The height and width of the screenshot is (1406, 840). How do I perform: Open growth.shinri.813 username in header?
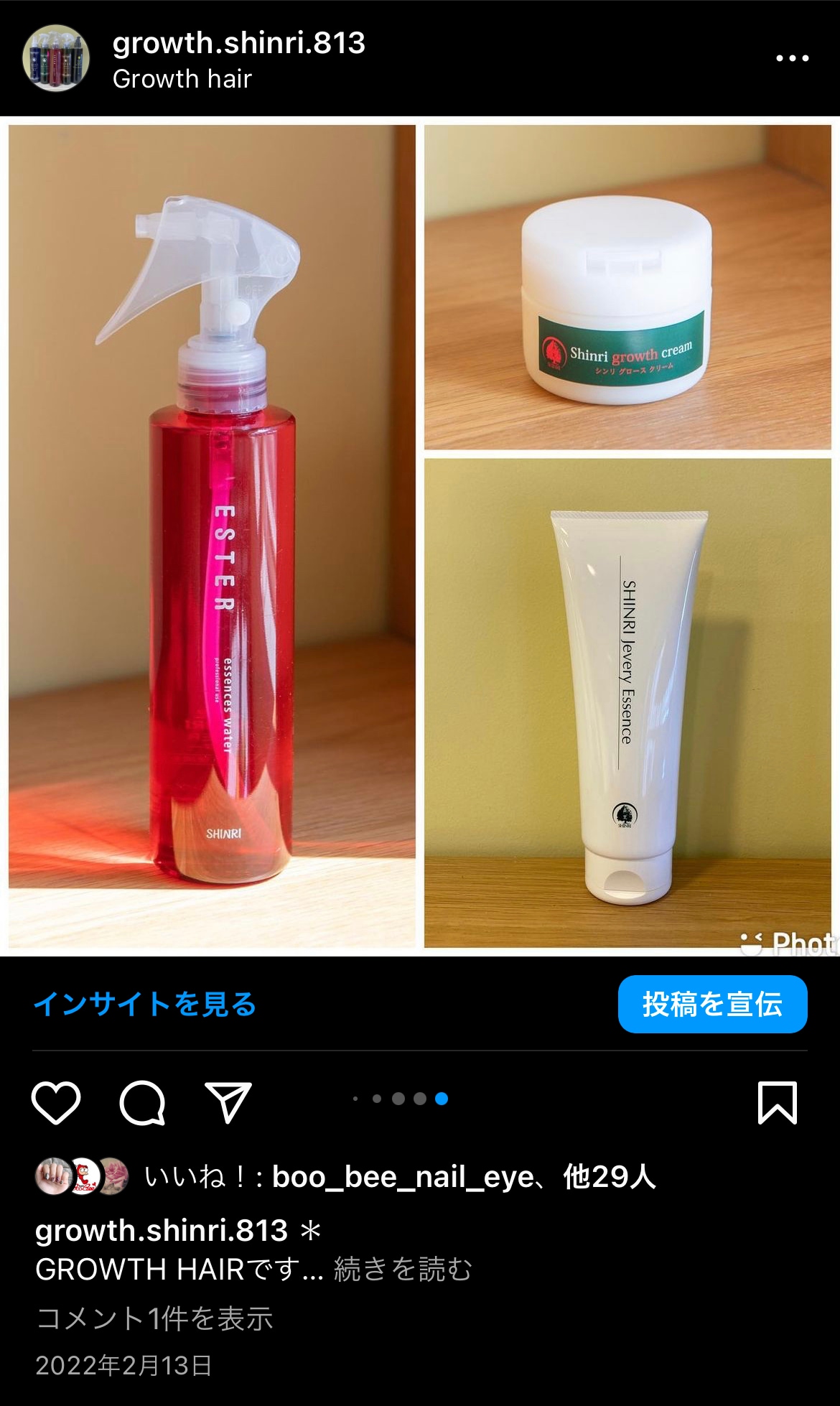click(x=238, y=43)
